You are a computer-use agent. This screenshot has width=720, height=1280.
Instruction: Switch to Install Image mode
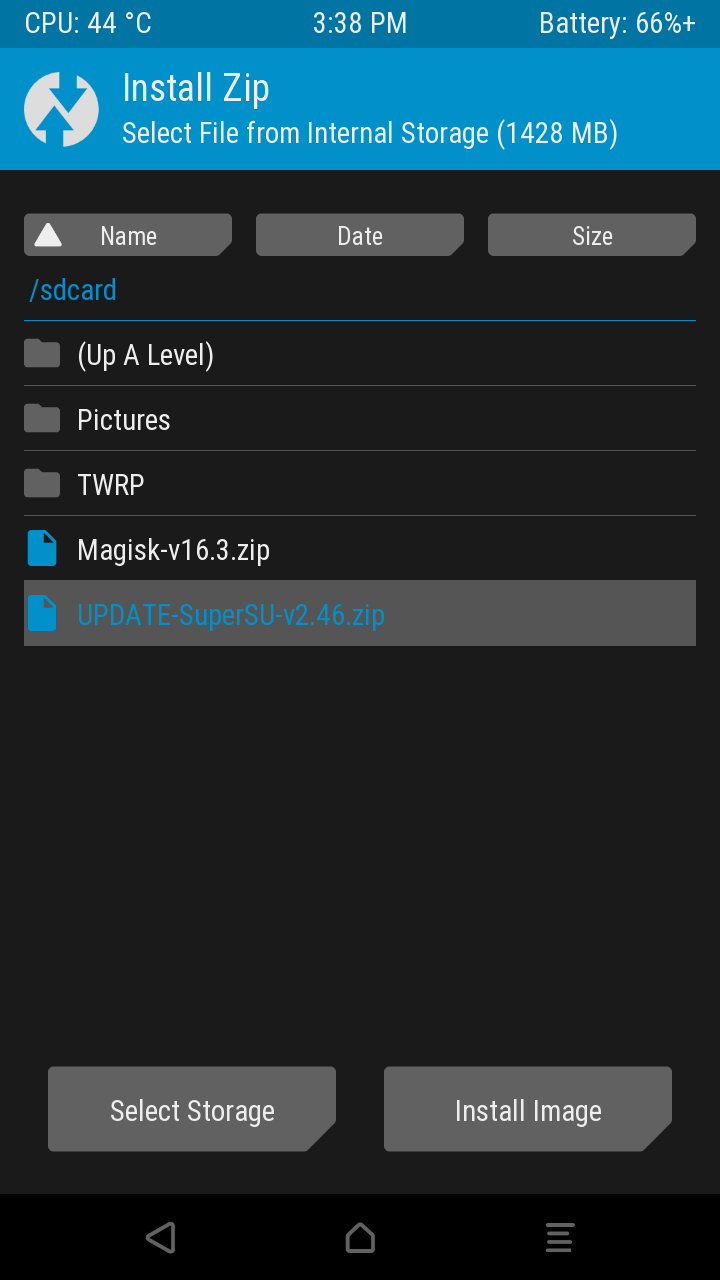[x=528, y=1110]
